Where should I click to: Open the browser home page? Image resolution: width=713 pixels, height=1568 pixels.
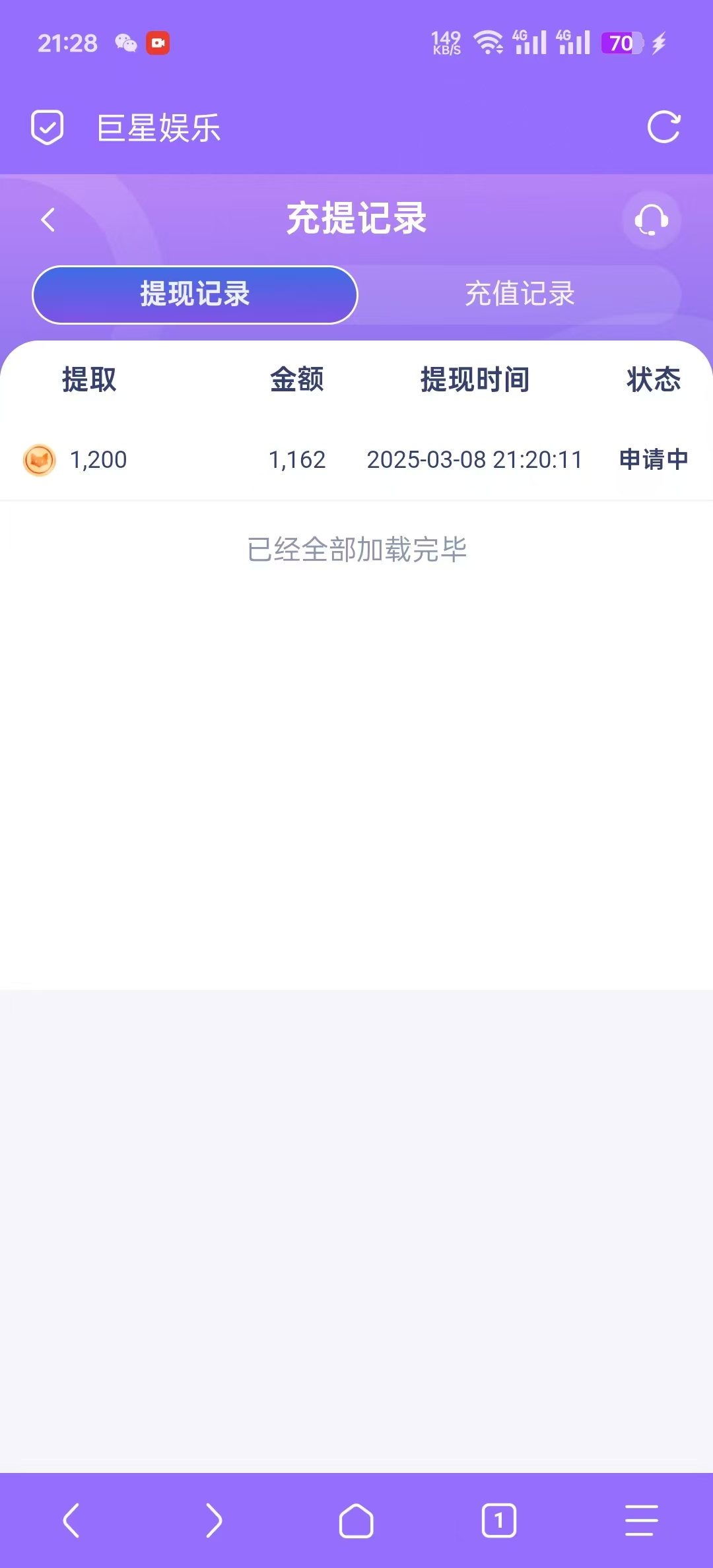click(x=356, y=1520)
